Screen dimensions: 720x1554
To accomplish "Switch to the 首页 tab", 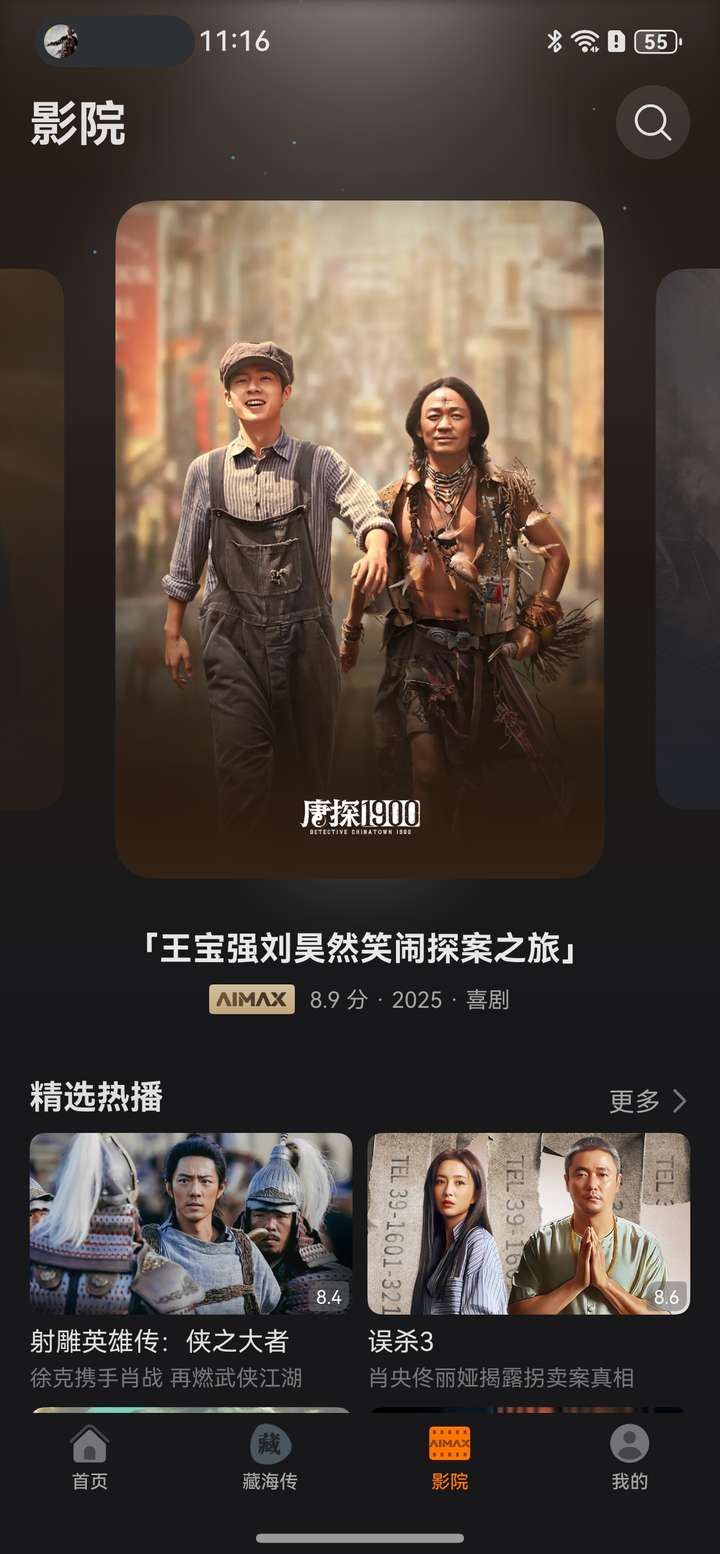I will coord(90,1457).
